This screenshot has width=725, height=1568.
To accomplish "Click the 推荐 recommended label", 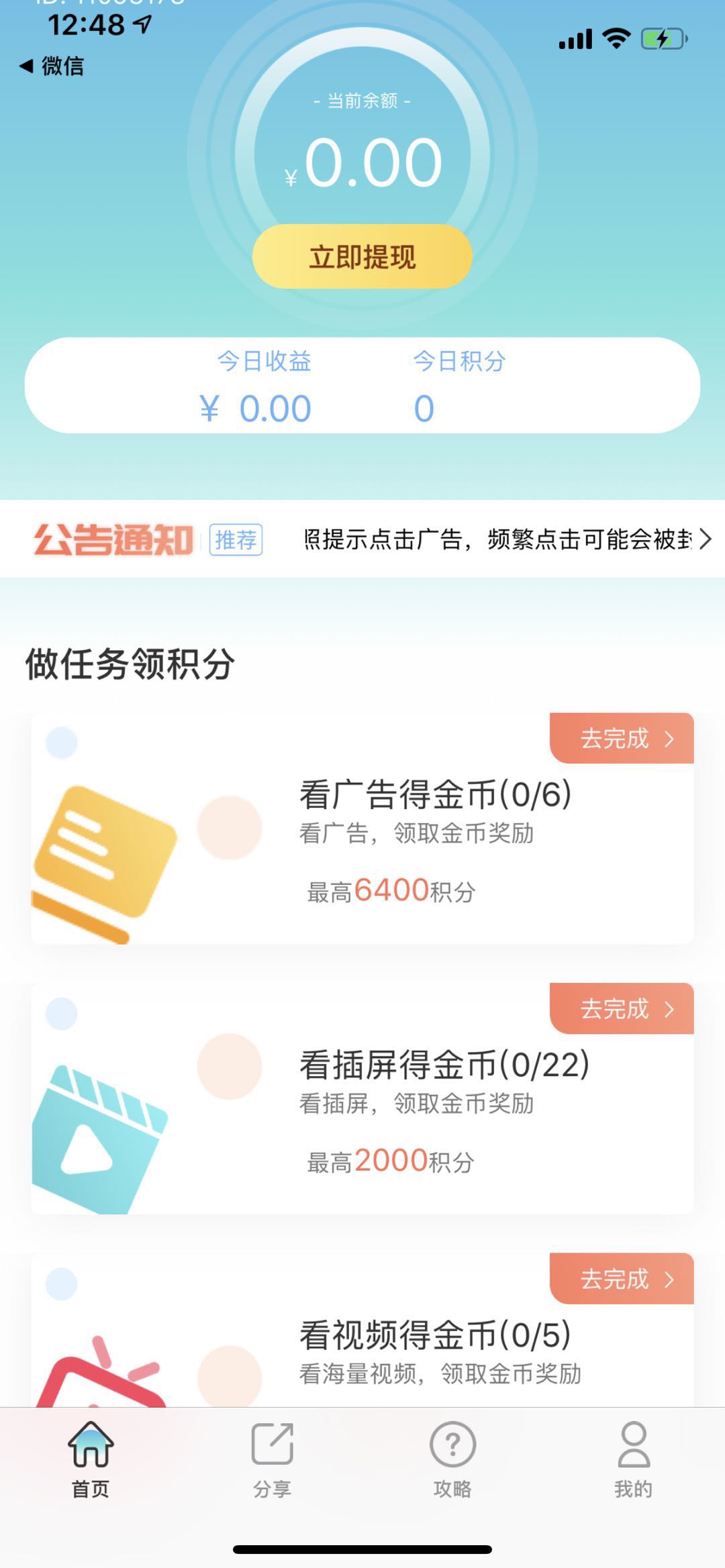I will coord(236,540).
